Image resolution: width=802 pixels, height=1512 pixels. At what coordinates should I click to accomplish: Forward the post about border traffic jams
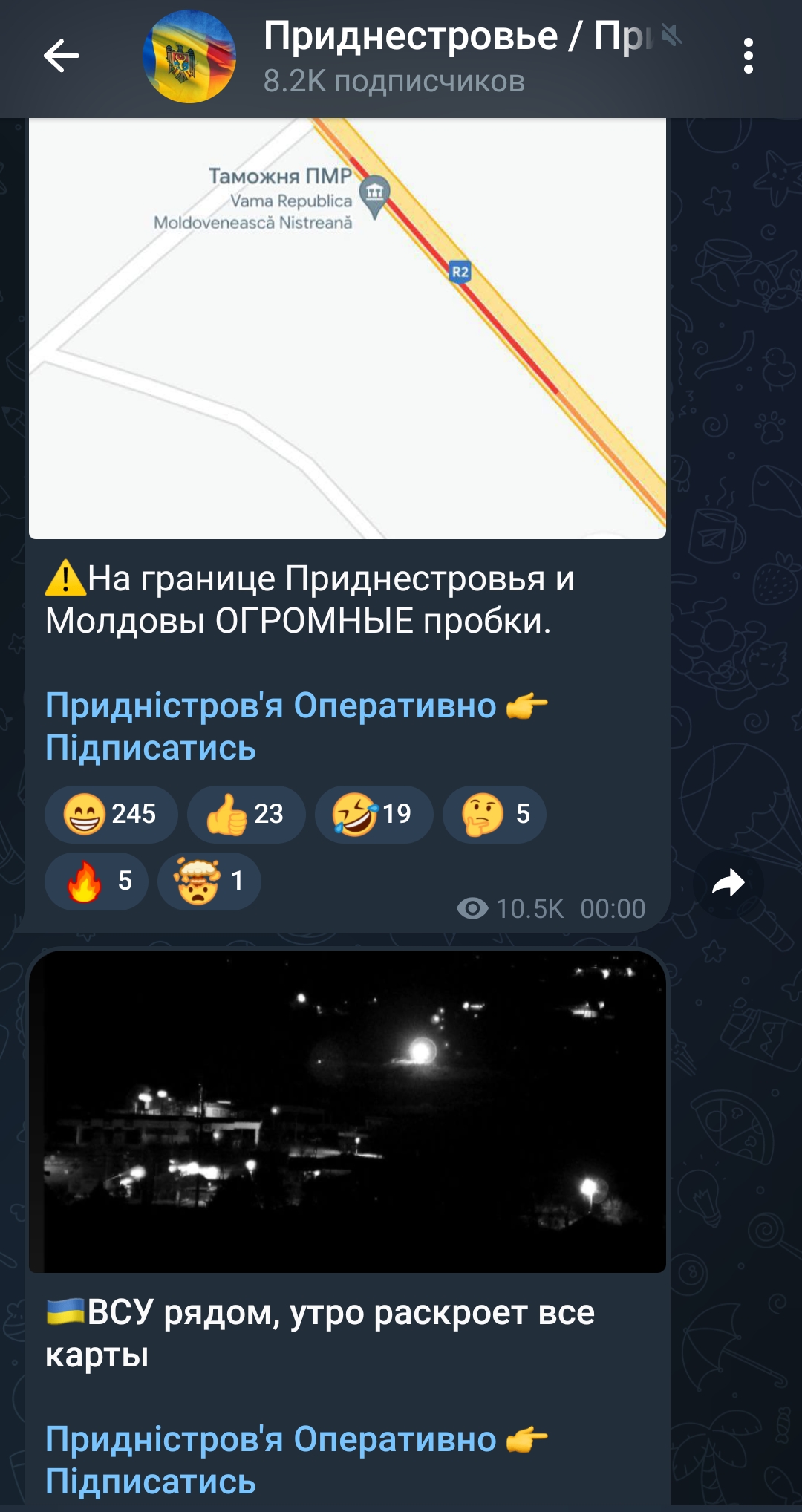point(728,883)
